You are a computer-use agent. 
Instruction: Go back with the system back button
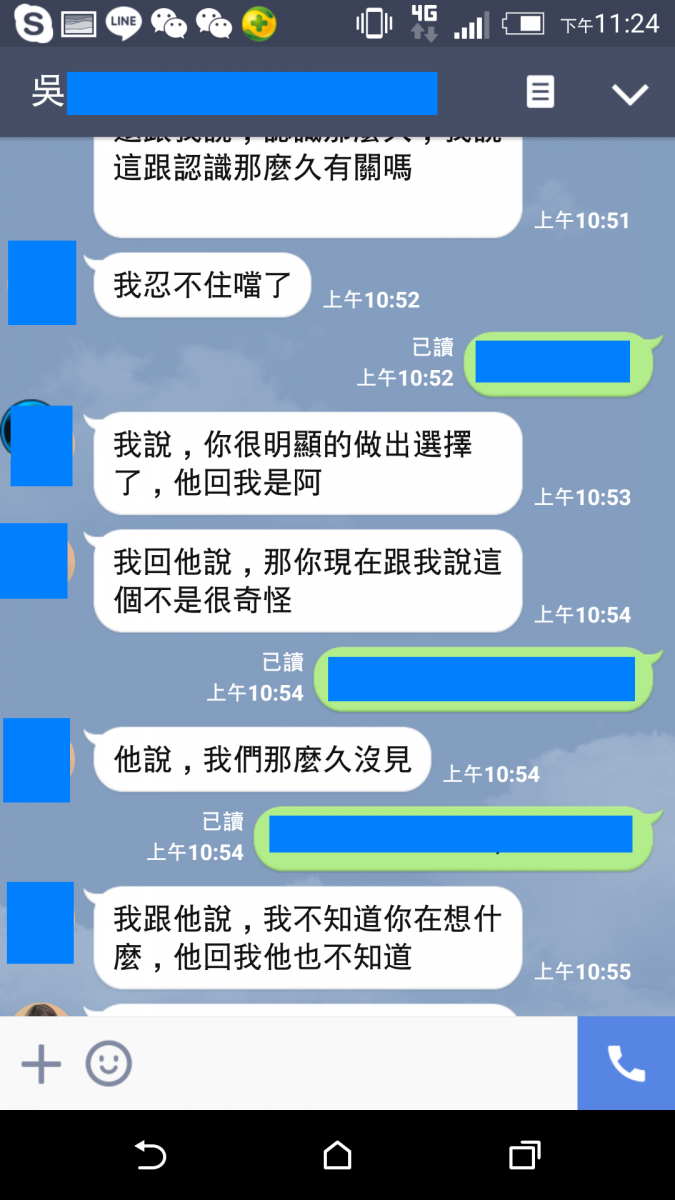tap(150, 1156)
